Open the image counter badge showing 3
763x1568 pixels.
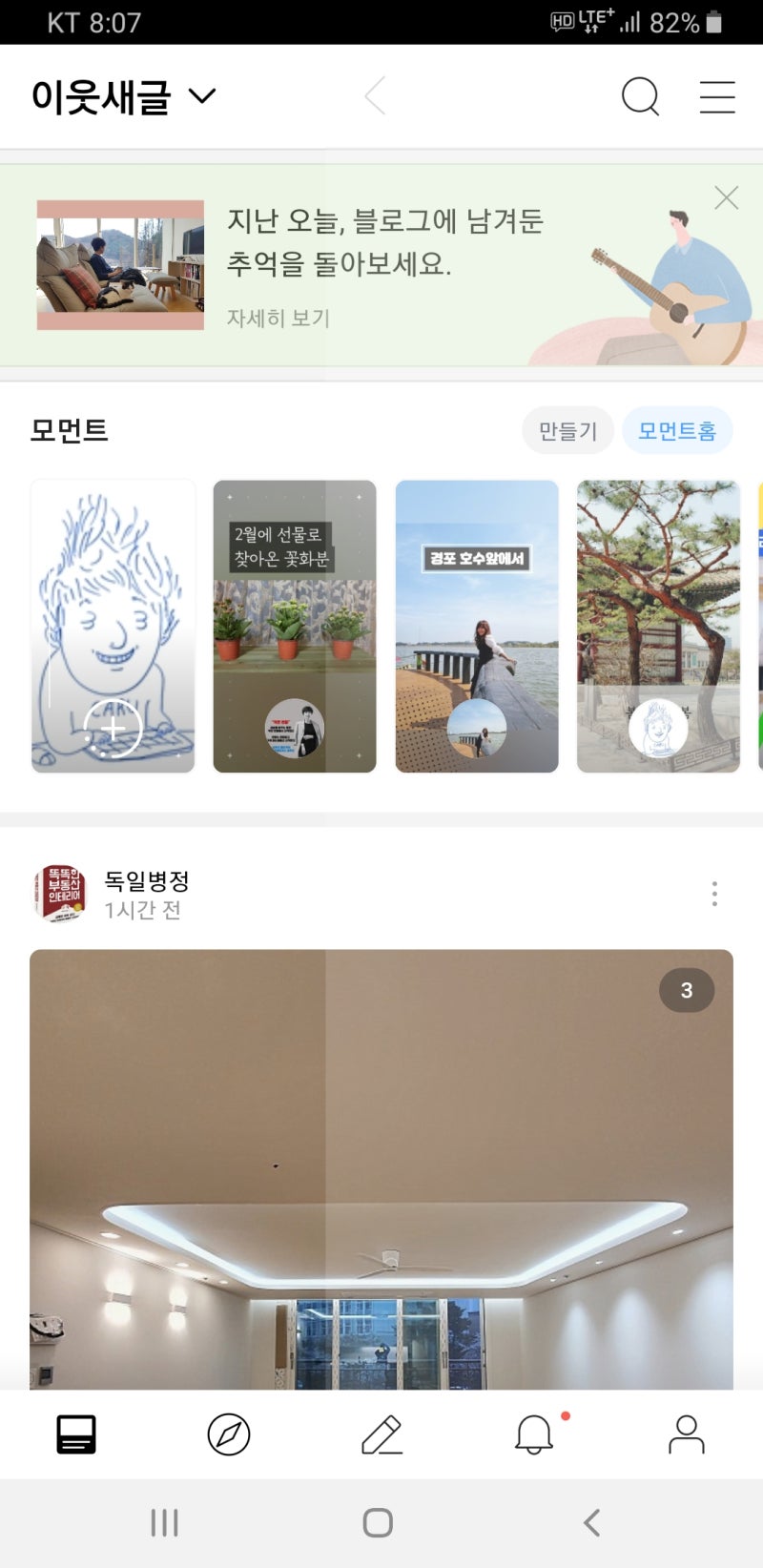click(x=687, y=990)
